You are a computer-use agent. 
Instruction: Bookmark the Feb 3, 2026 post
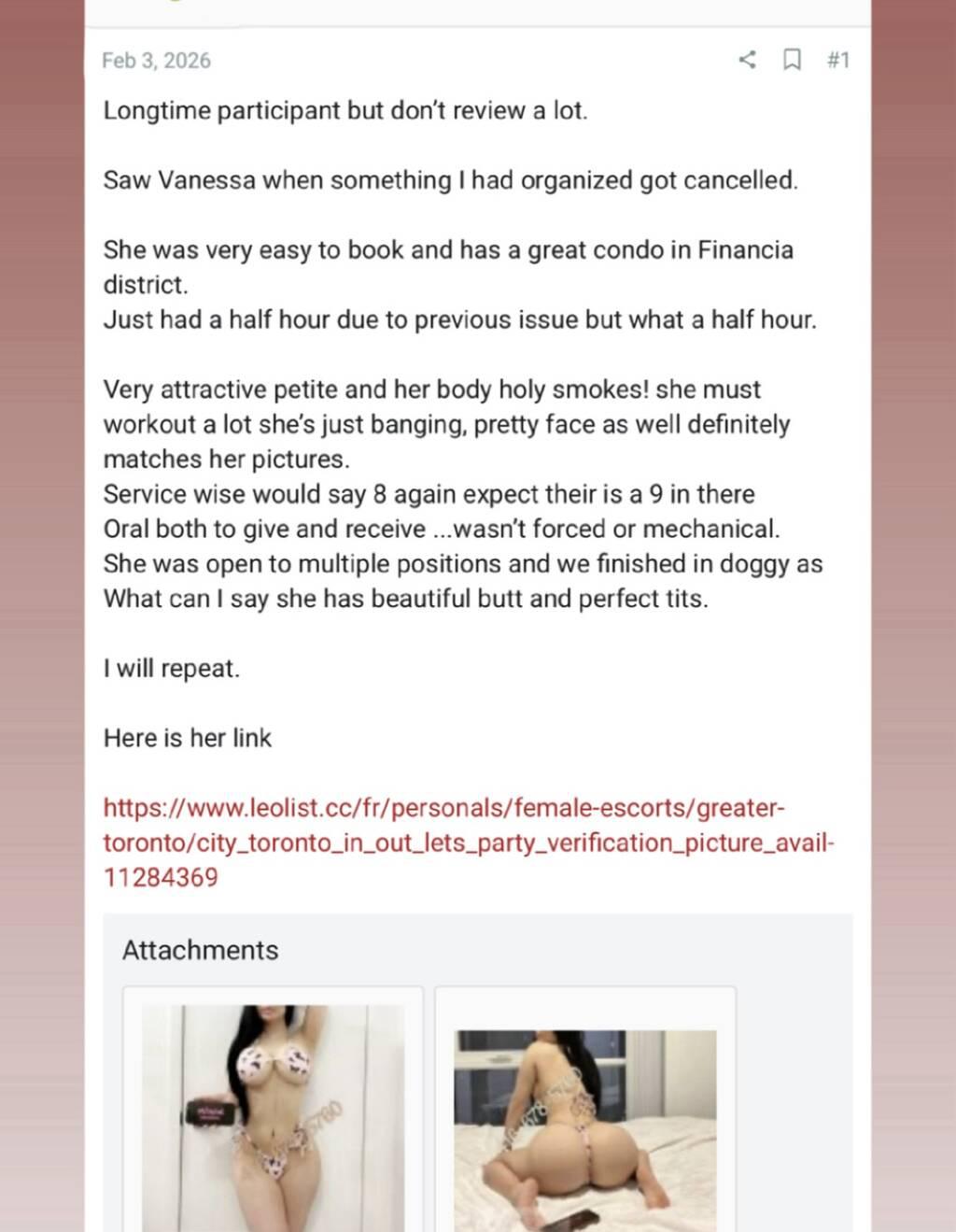click(x=792, y=61)
